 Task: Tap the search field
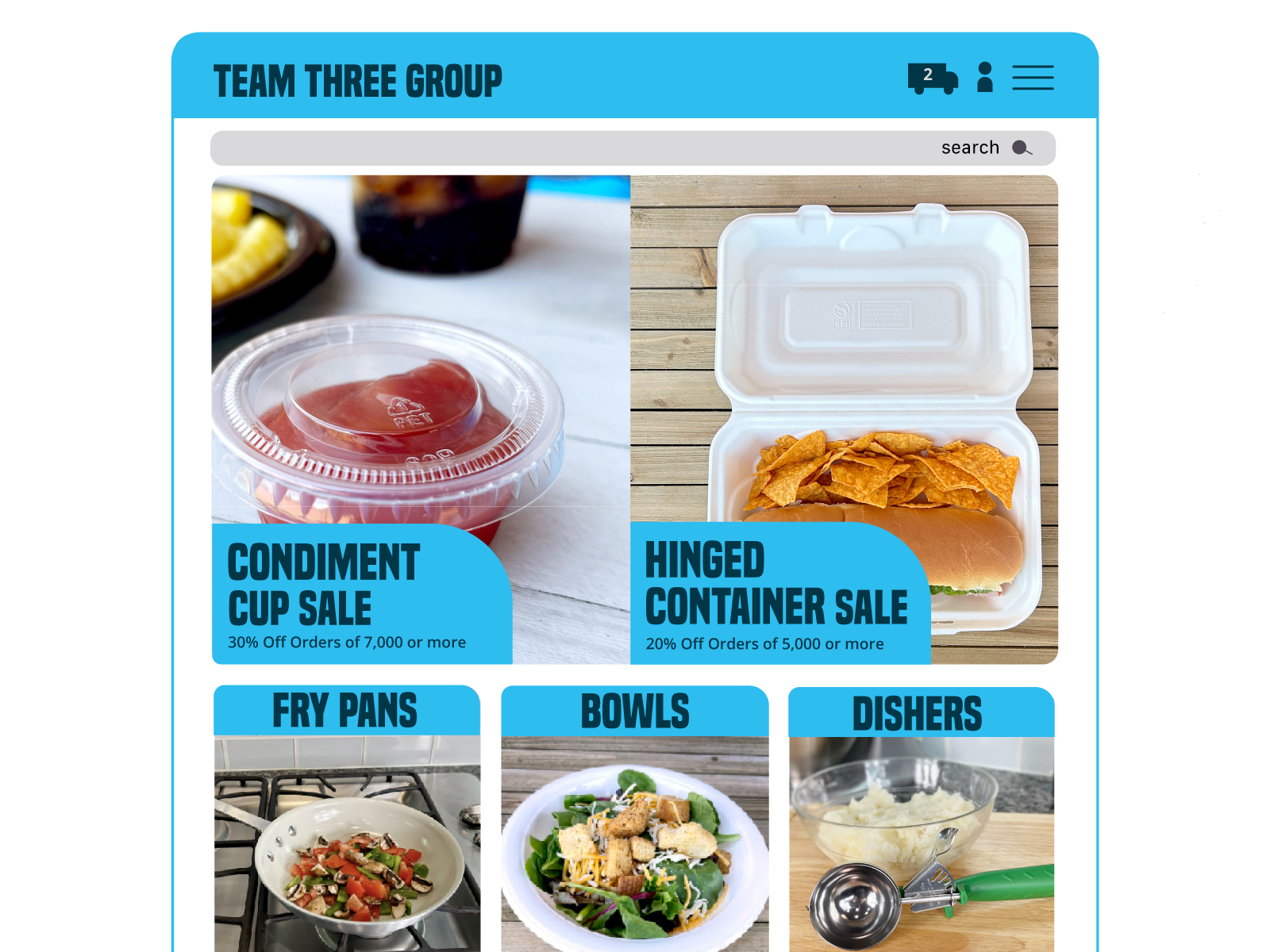click(571, 148)
